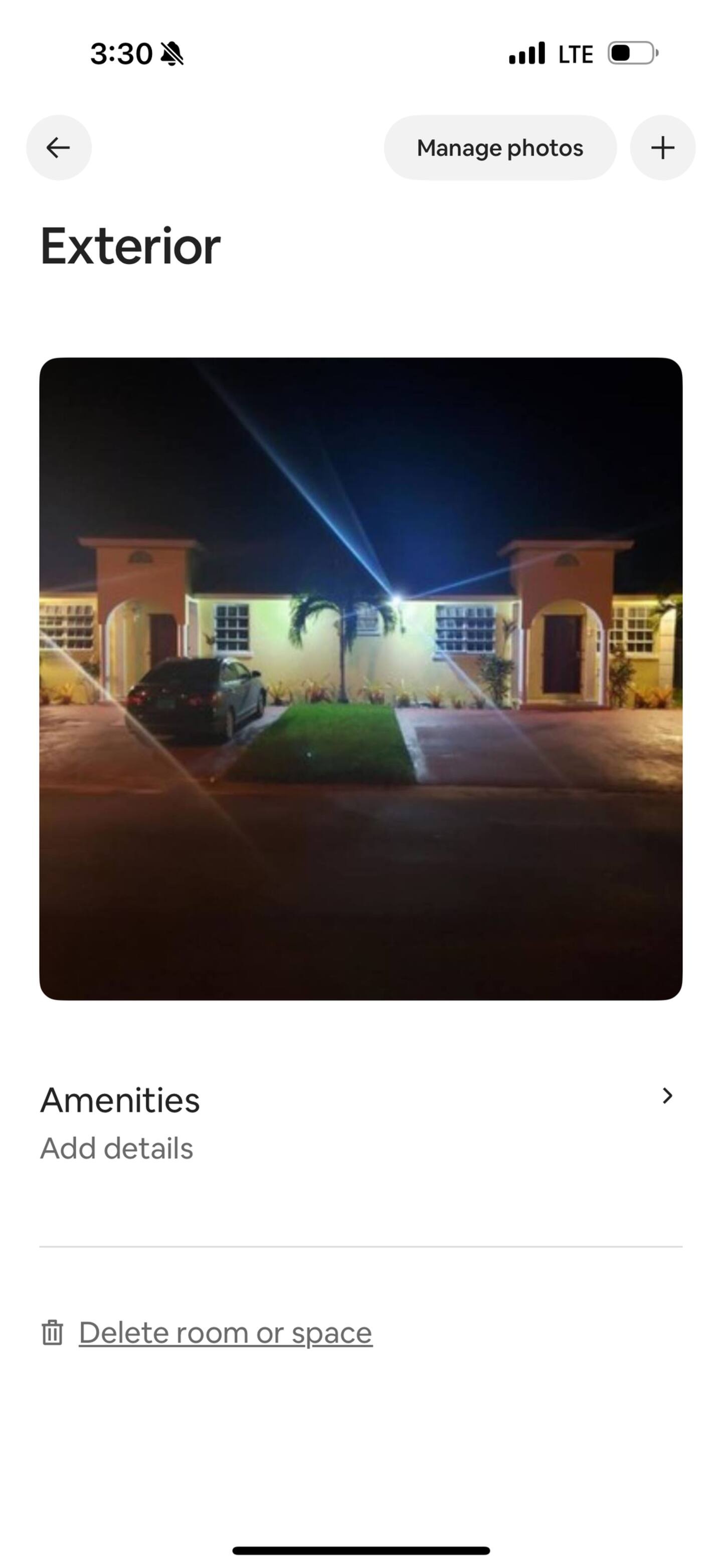Viewport: 722px width, 1568px height.
Task: Go back using the arrow button
Action: click(59, 147)
